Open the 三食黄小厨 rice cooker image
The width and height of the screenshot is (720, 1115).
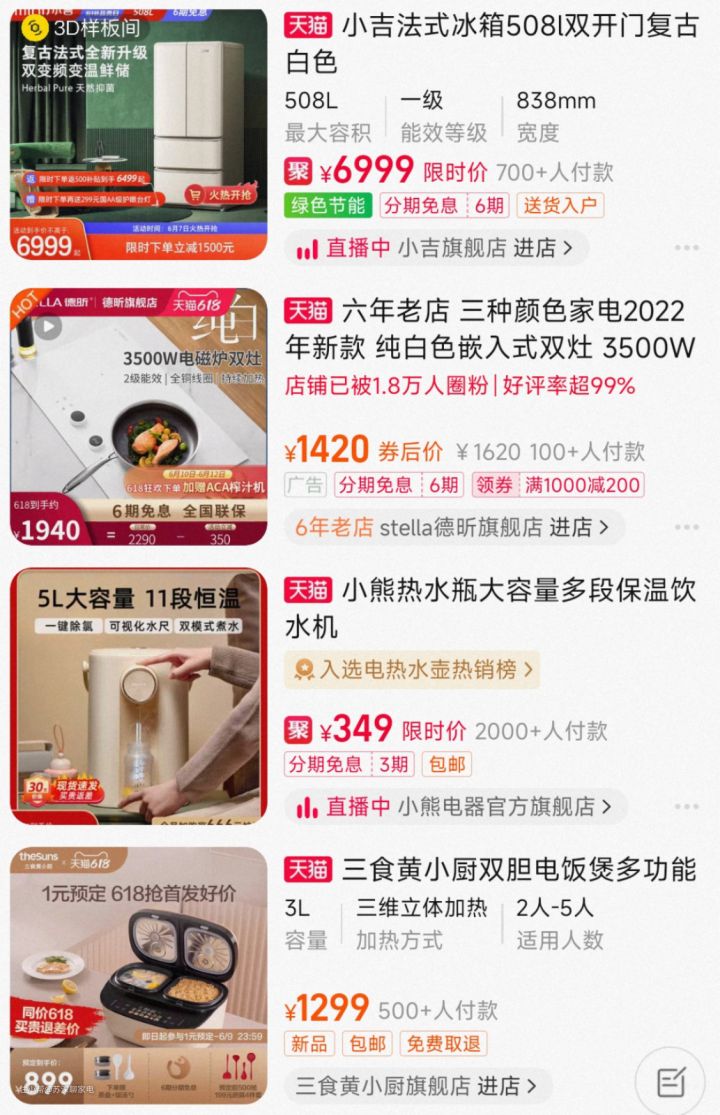[x=139, y=975]
